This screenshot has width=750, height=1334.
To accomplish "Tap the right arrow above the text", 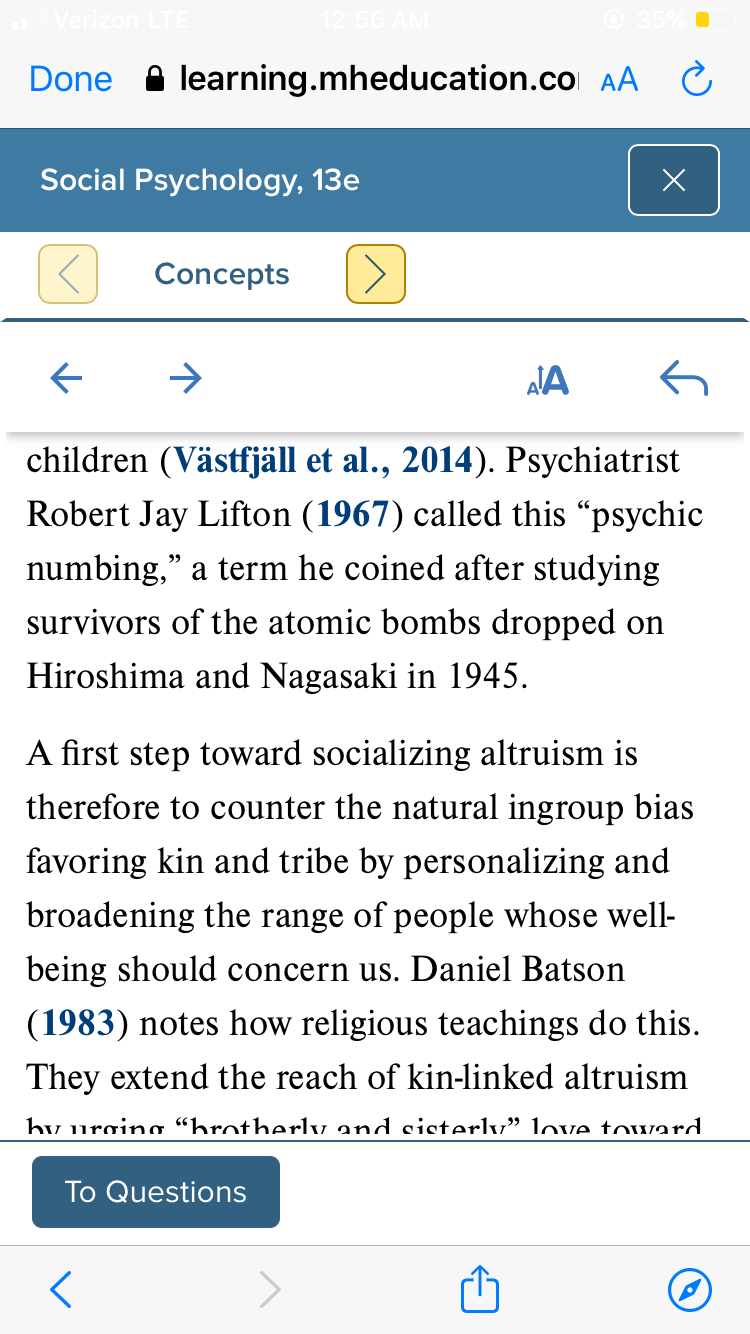I will (x=185, y=377).
